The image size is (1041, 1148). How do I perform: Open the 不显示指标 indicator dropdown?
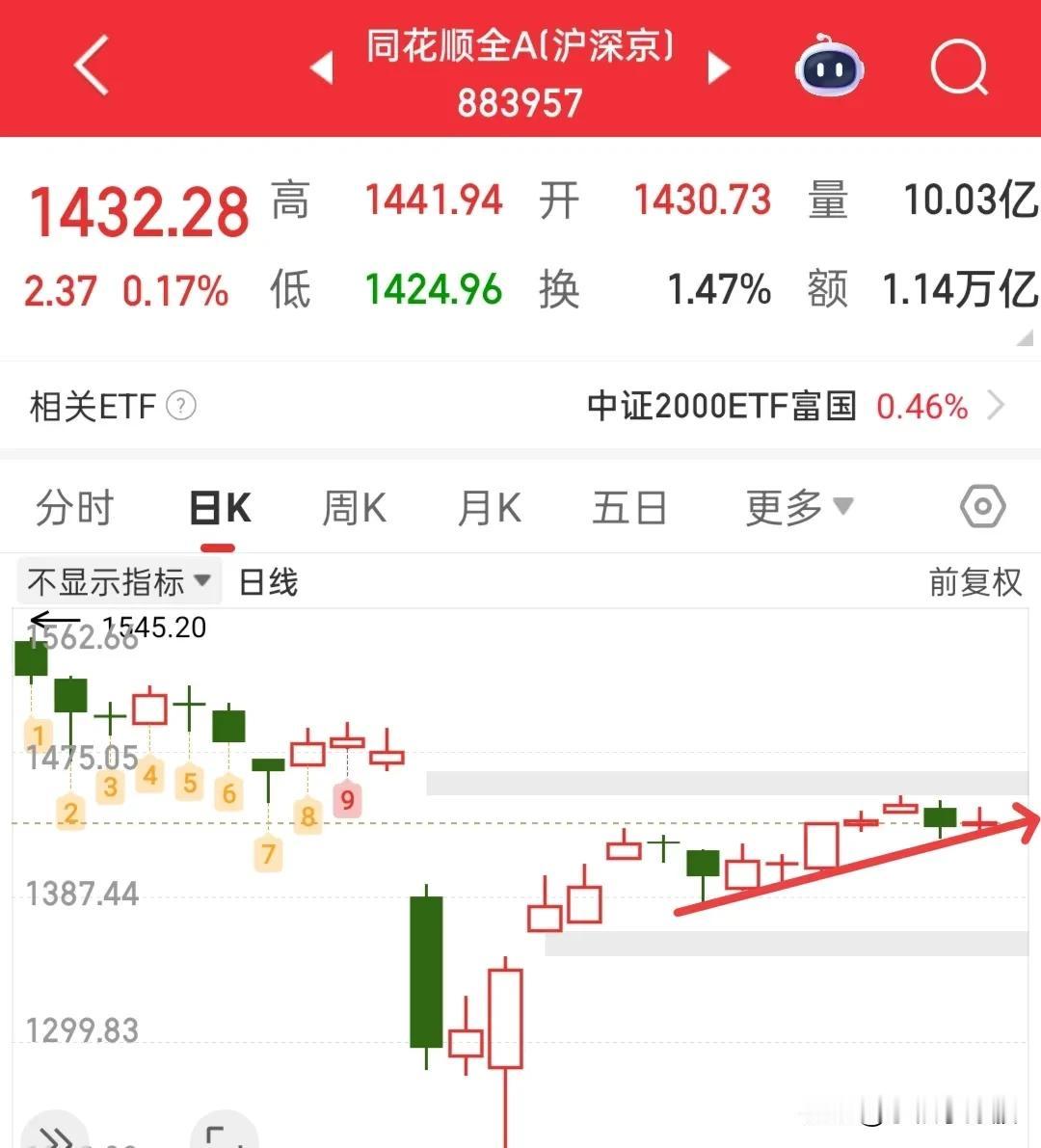coord(119,583)
